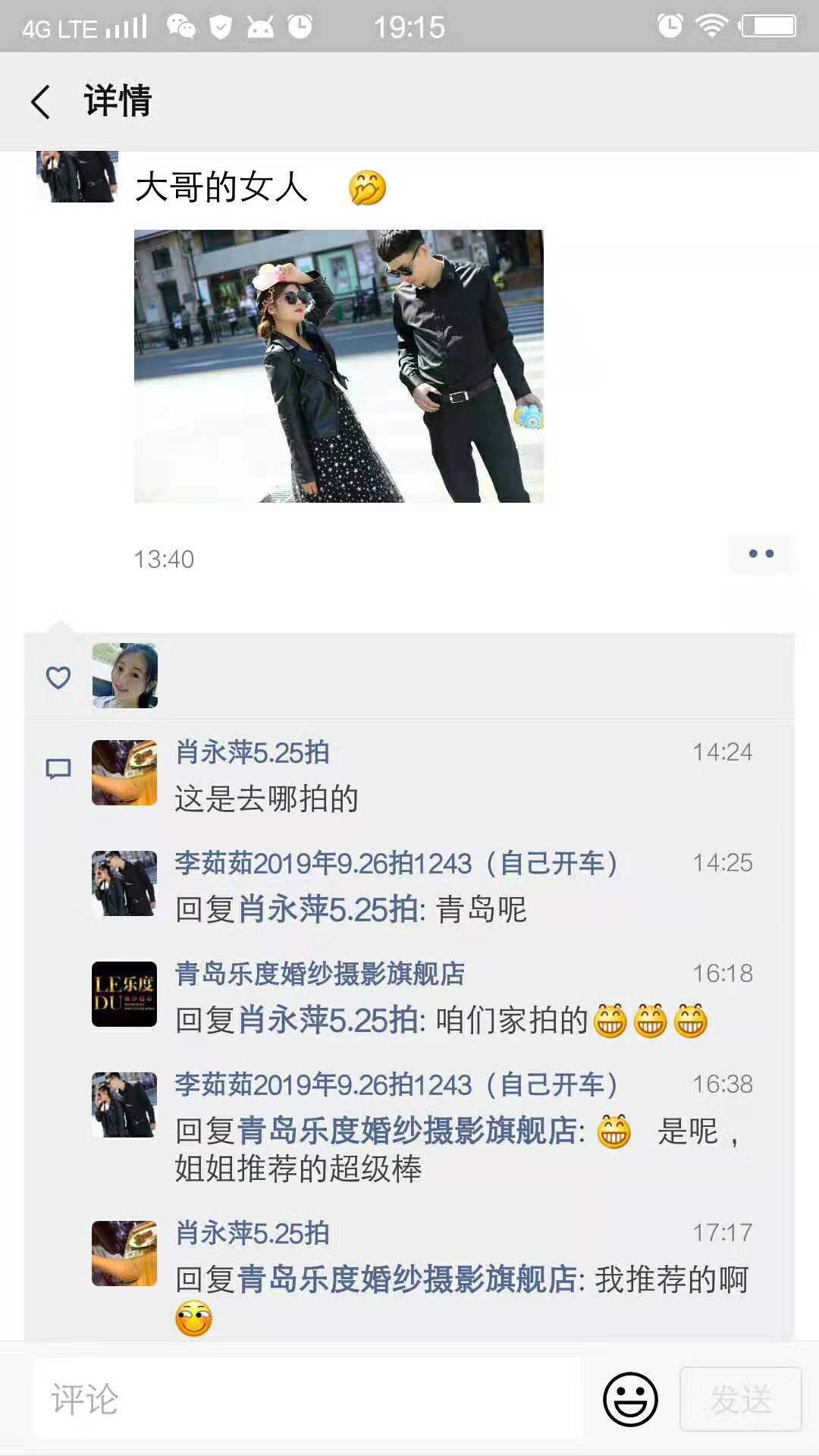The height and width of the screenshot is (1456, 819).
Task: Open the posted couple photo
Action: (x=339, y=366)
